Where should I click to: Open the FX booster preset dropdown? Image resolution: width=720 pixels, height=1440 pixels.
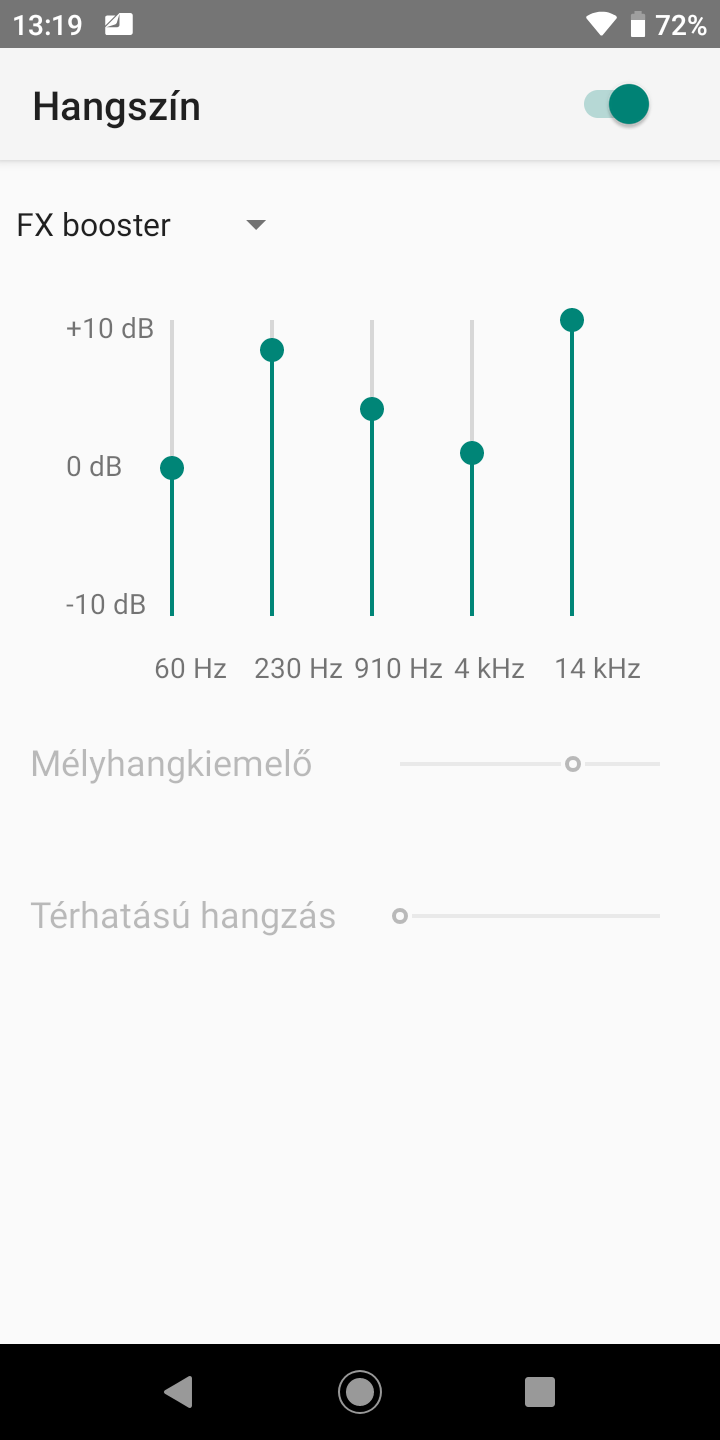tap(142, 225)
